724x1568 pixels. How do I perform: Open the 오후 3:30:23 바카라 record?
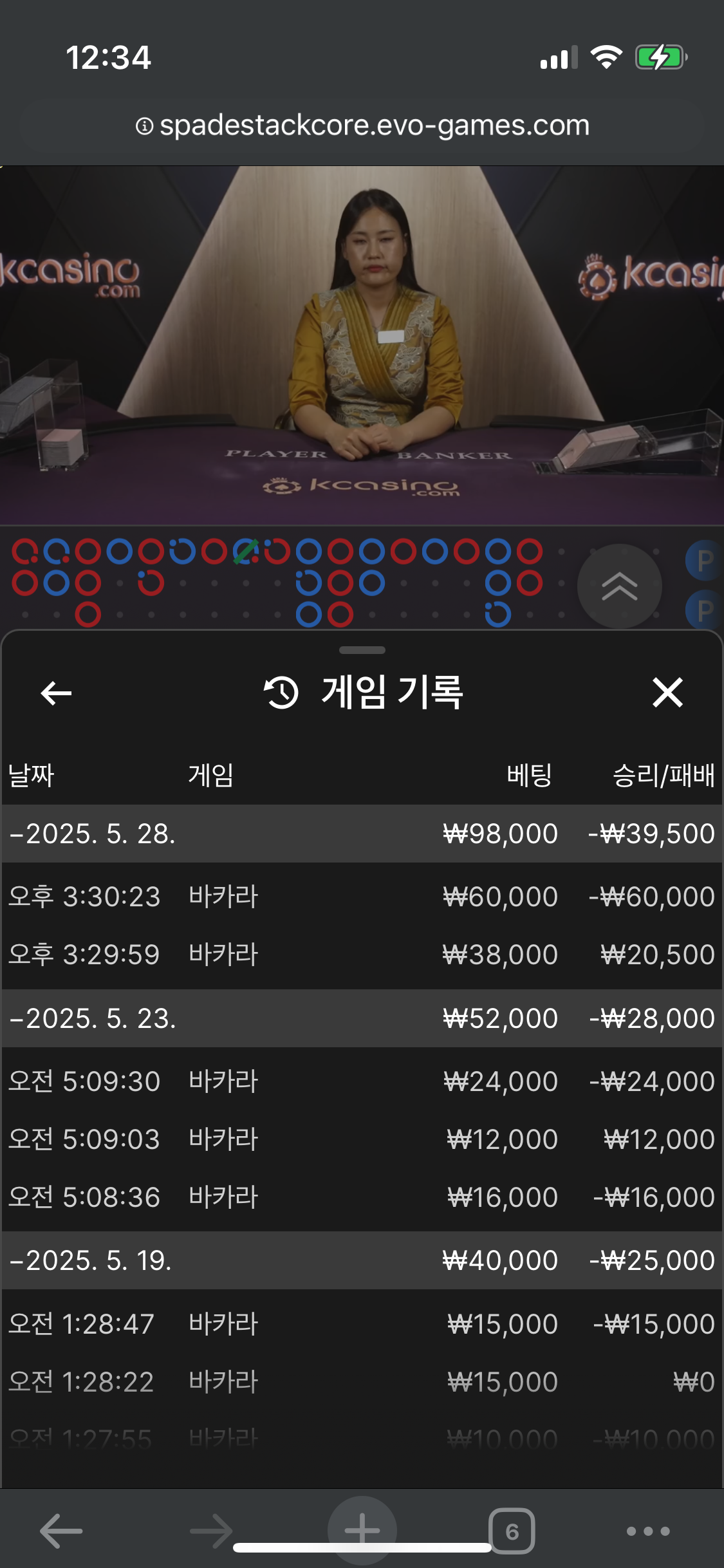[x=360, y=897]
